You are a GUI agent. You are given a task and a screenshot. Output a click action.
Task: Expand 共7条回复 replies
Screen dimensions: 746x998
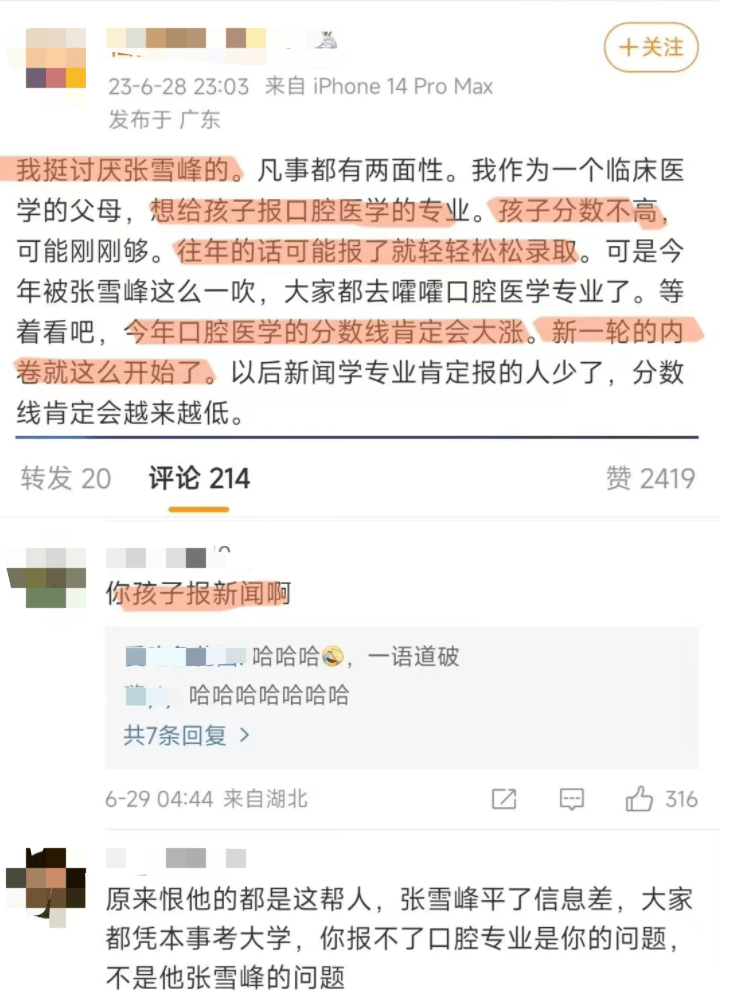click(187, 735)
